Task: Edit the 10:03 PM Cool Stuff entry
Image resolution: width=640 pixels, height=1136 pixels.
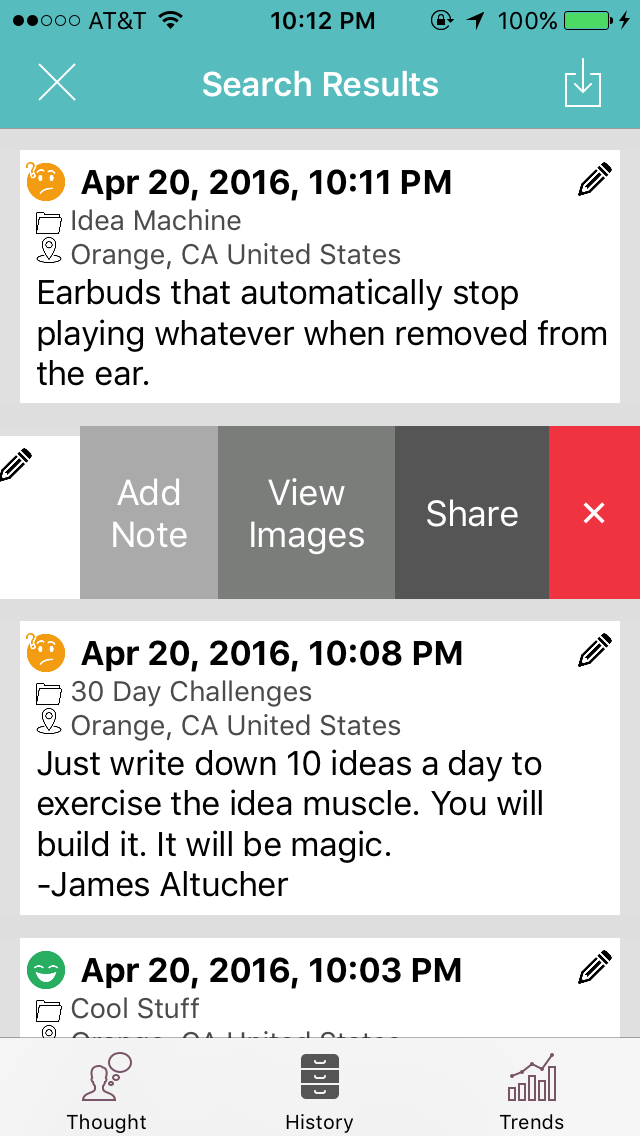Action: point(594,968)
